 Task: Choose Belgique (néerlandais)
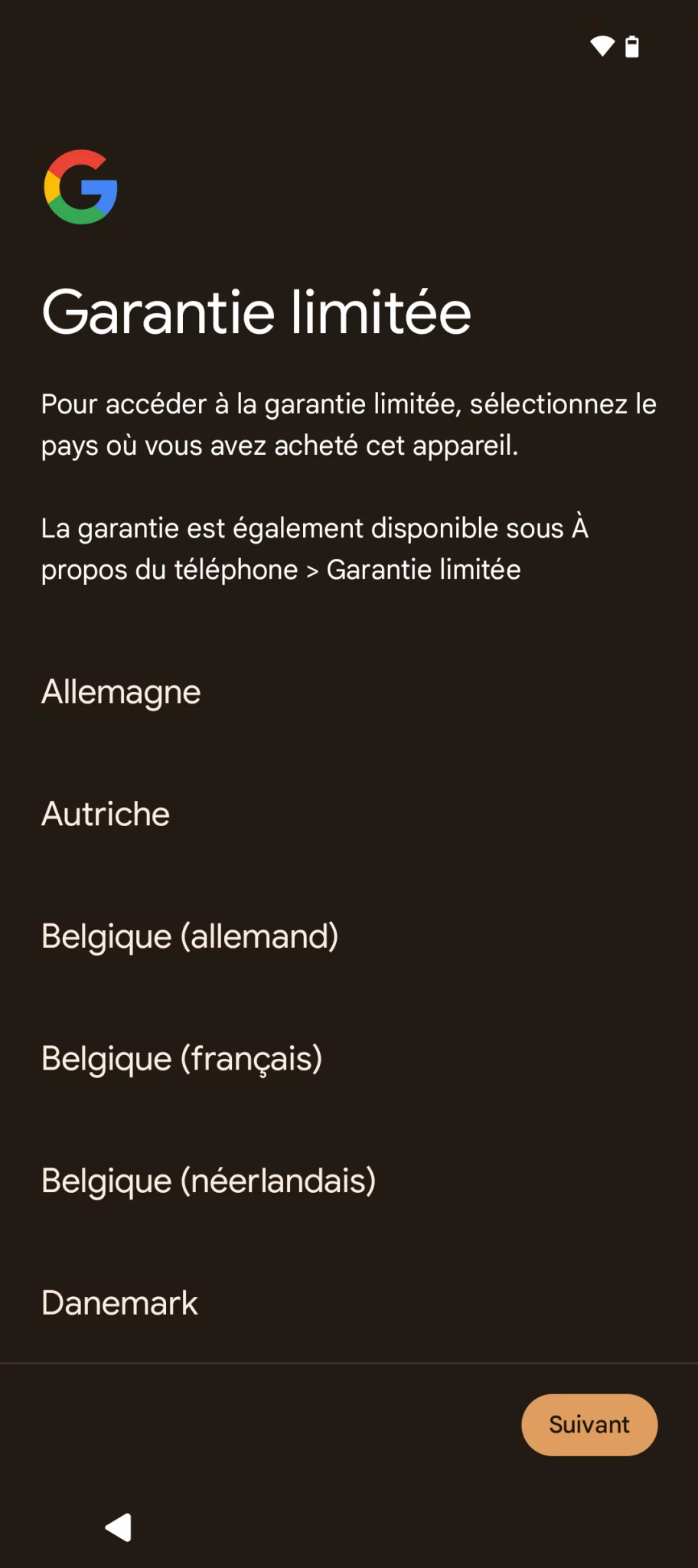coord(208,1181)
